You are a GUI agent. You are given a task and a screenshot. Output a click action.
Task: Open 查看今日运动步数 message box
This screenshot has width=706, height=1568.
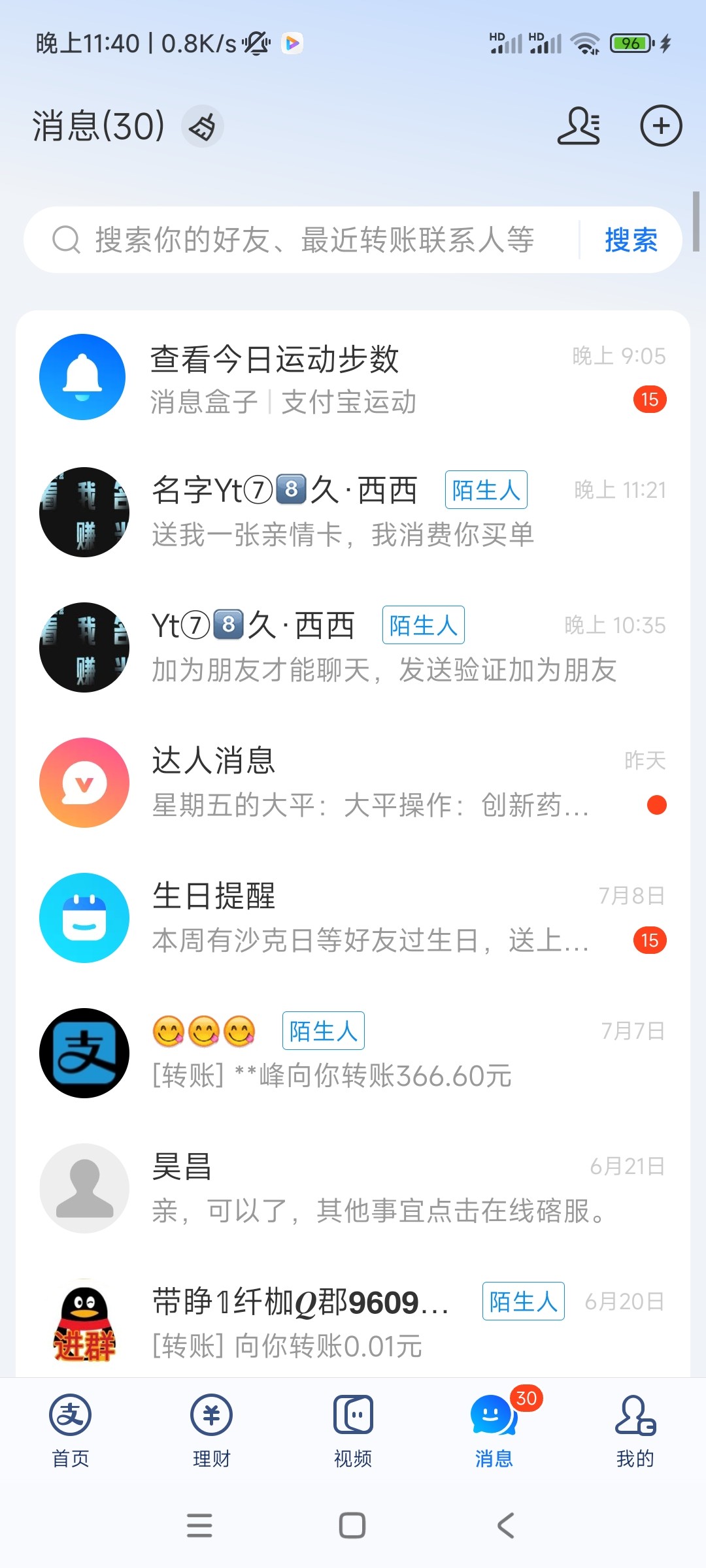pyautogui.click(x=353, y=378)
